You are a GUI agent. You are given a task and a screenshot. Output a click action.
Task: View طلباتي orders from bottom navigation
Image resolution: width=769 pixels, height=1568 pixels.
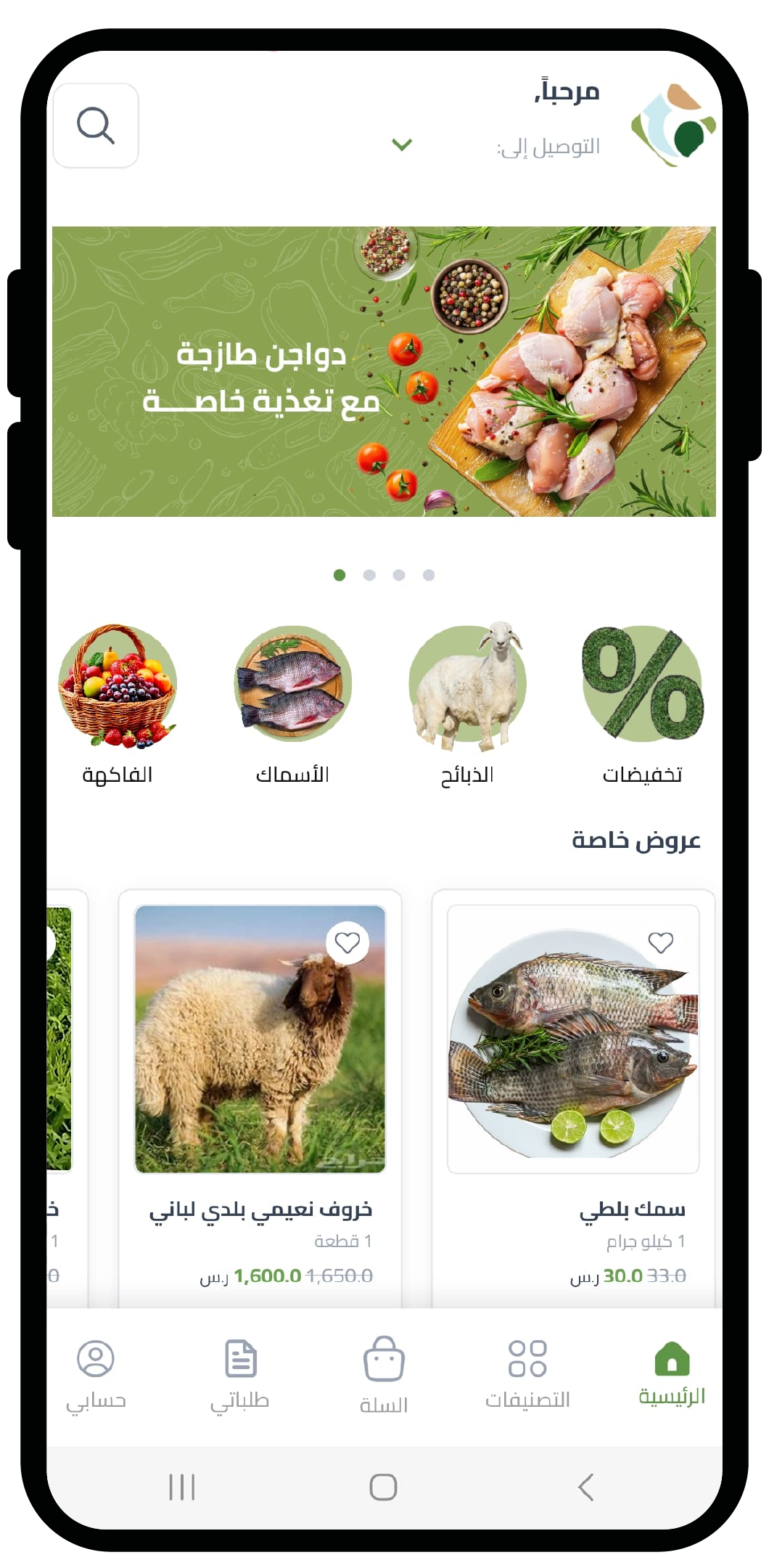tap(240, 1365)
